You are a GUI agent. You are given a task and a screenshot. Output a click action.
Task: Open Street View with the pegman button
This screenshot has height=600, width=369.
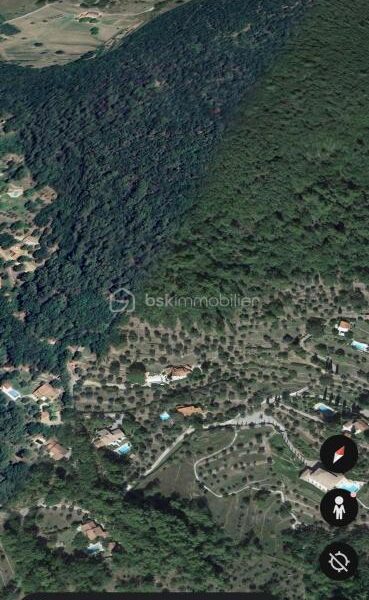339,507
